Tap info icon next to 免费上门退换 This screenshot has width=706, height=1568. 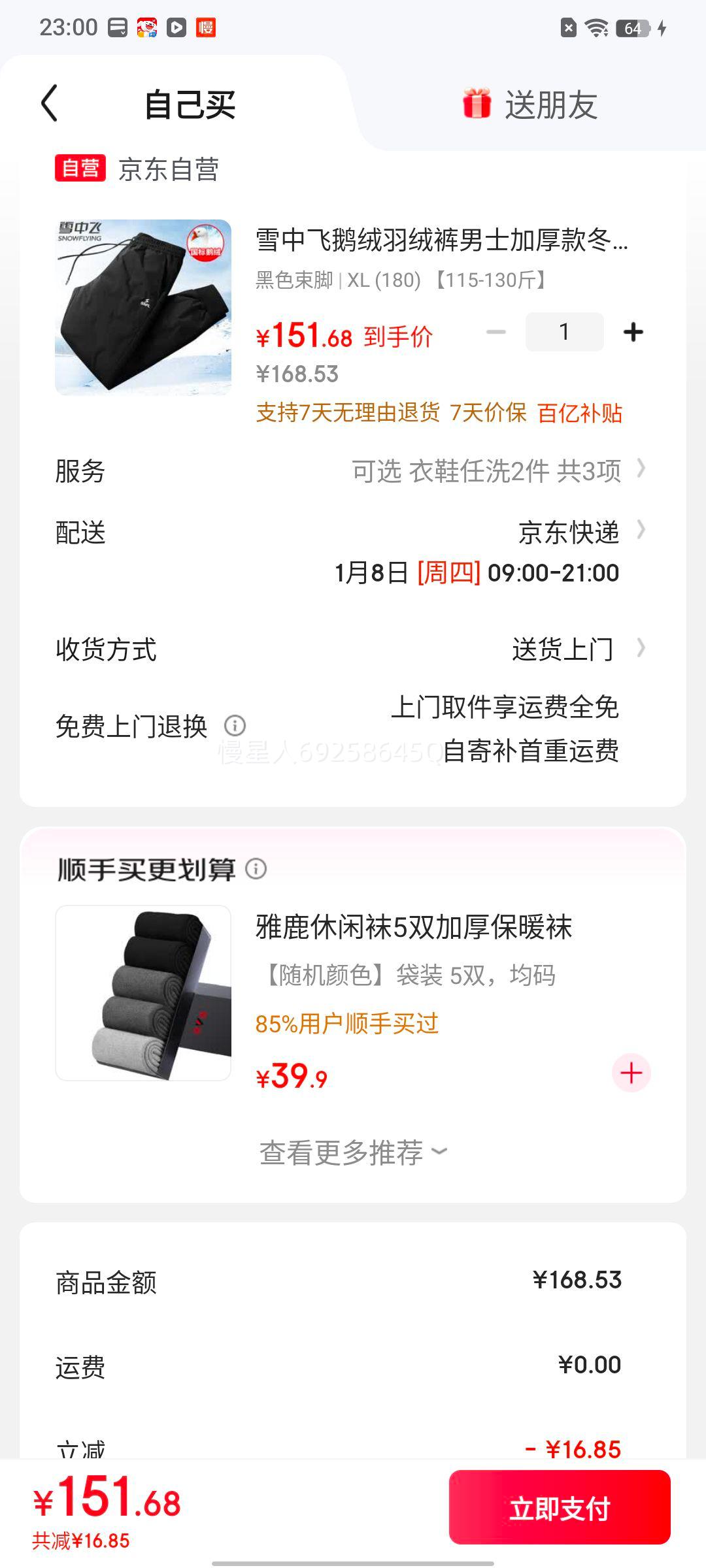tap(235, 727)
